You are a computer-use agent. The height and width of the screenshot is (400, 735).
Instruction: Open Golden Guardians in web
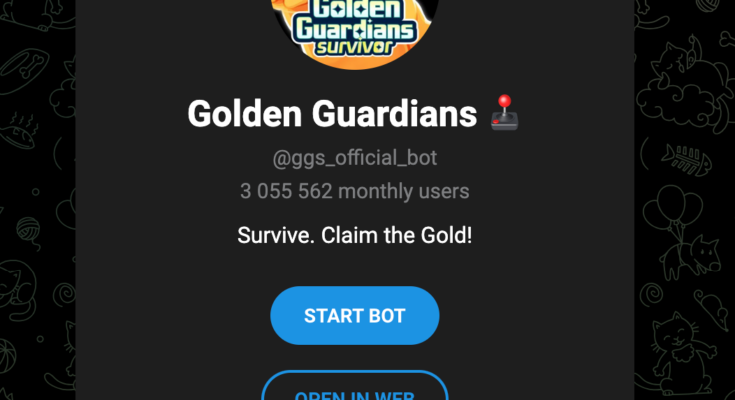(354, 389)
